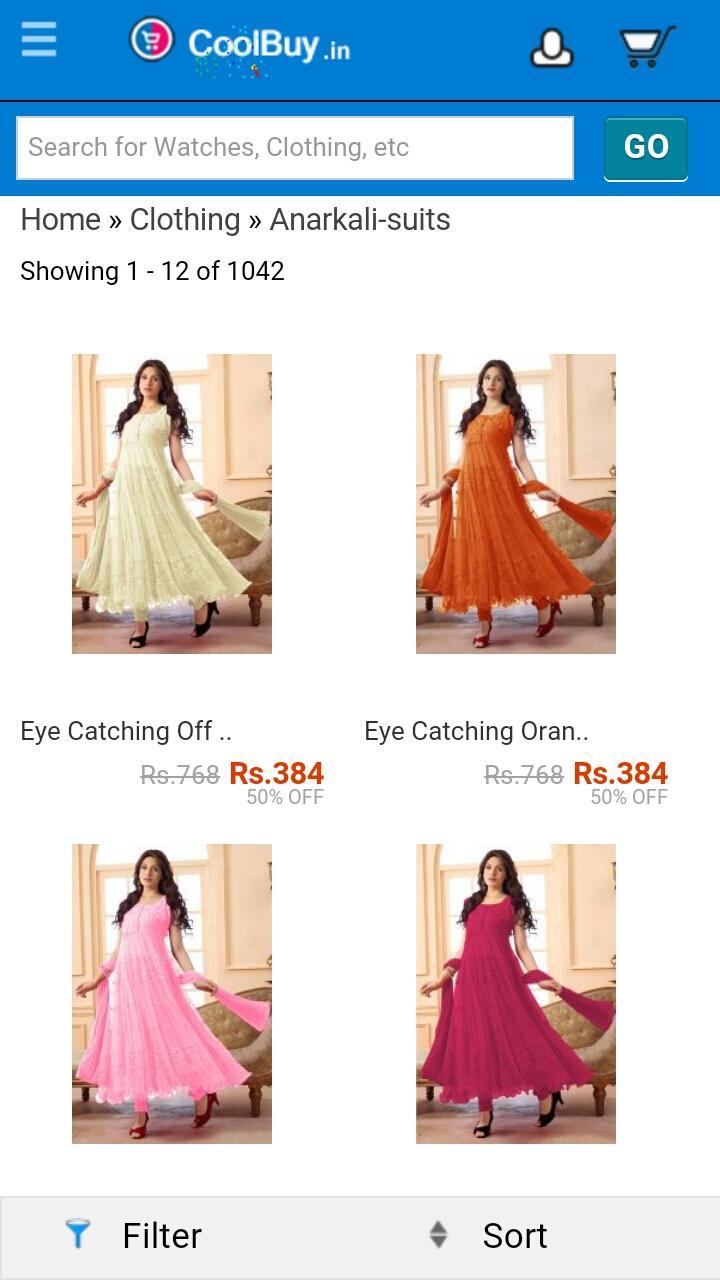
Task: Open the Eye Catching Oran.. product title
Action: (476, 731)
